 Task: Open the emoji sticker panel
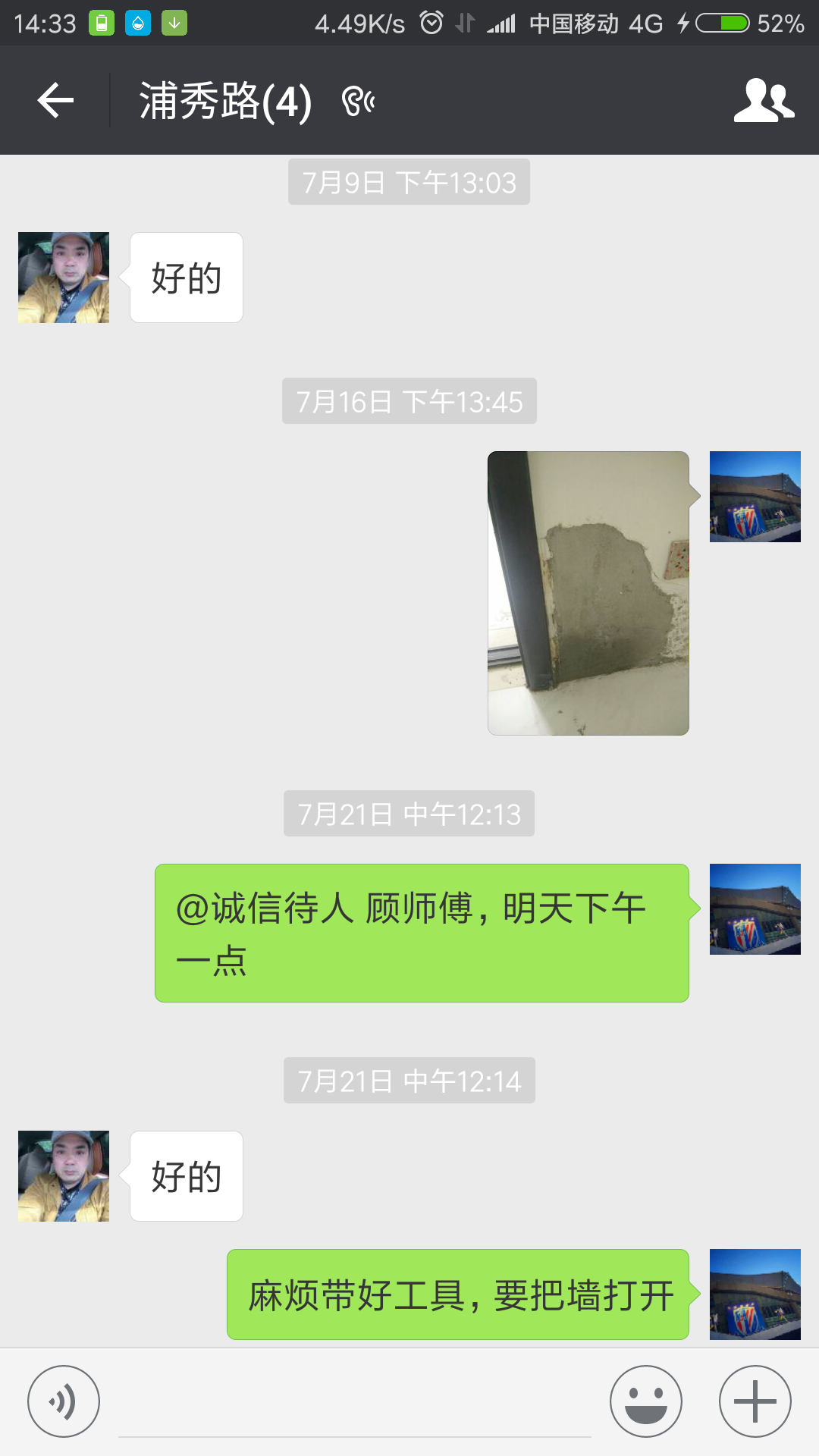point(646,1401)
